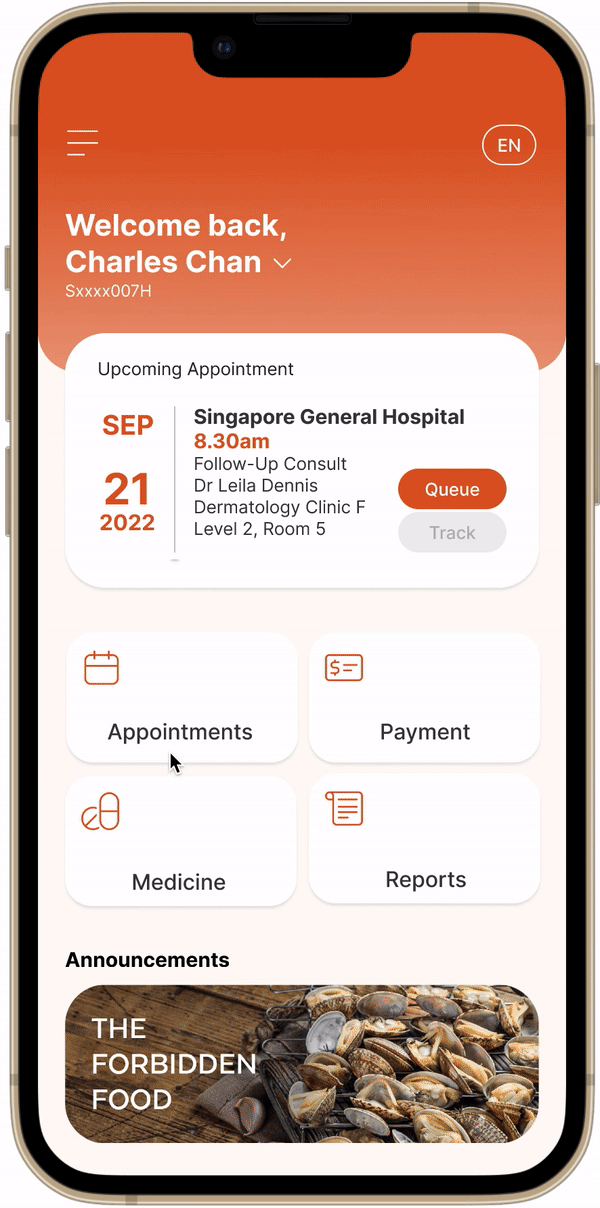Open the Appointments tile
Viewport: 600px width, 1208px height.
181,698
